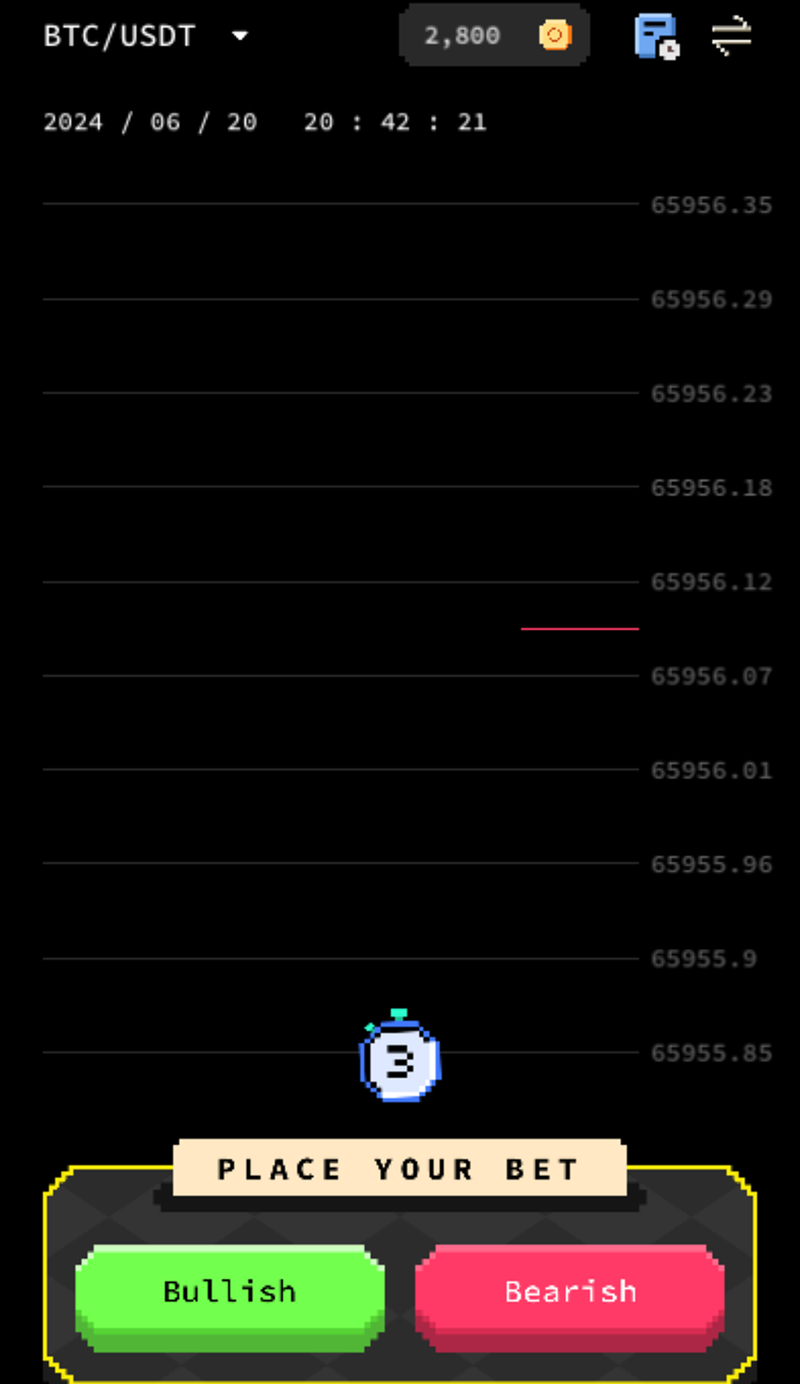Screen dimensions: 800x1384
Task: Bet Bearish on the price
Action: (570, 1292)
